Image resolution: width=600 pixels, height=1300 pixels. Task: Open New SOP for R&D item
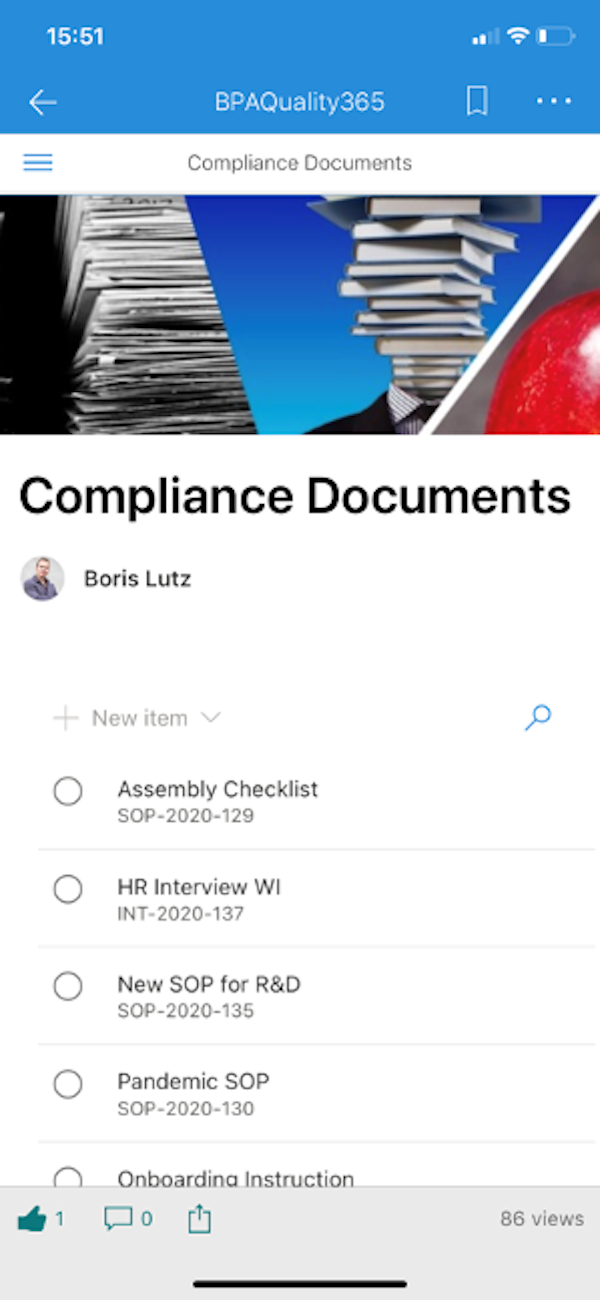pos(208,984)
